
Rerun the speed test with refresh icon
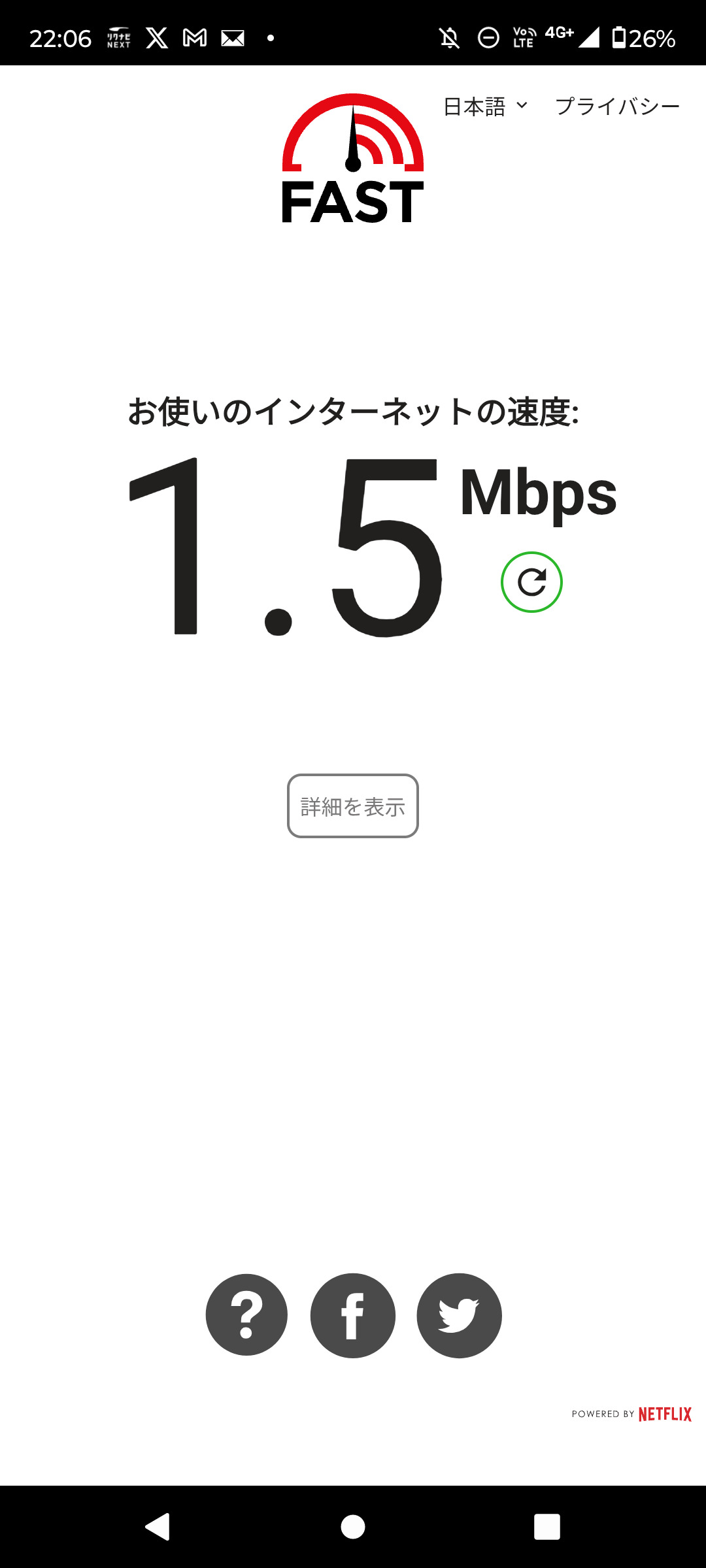tap(531, 582)
